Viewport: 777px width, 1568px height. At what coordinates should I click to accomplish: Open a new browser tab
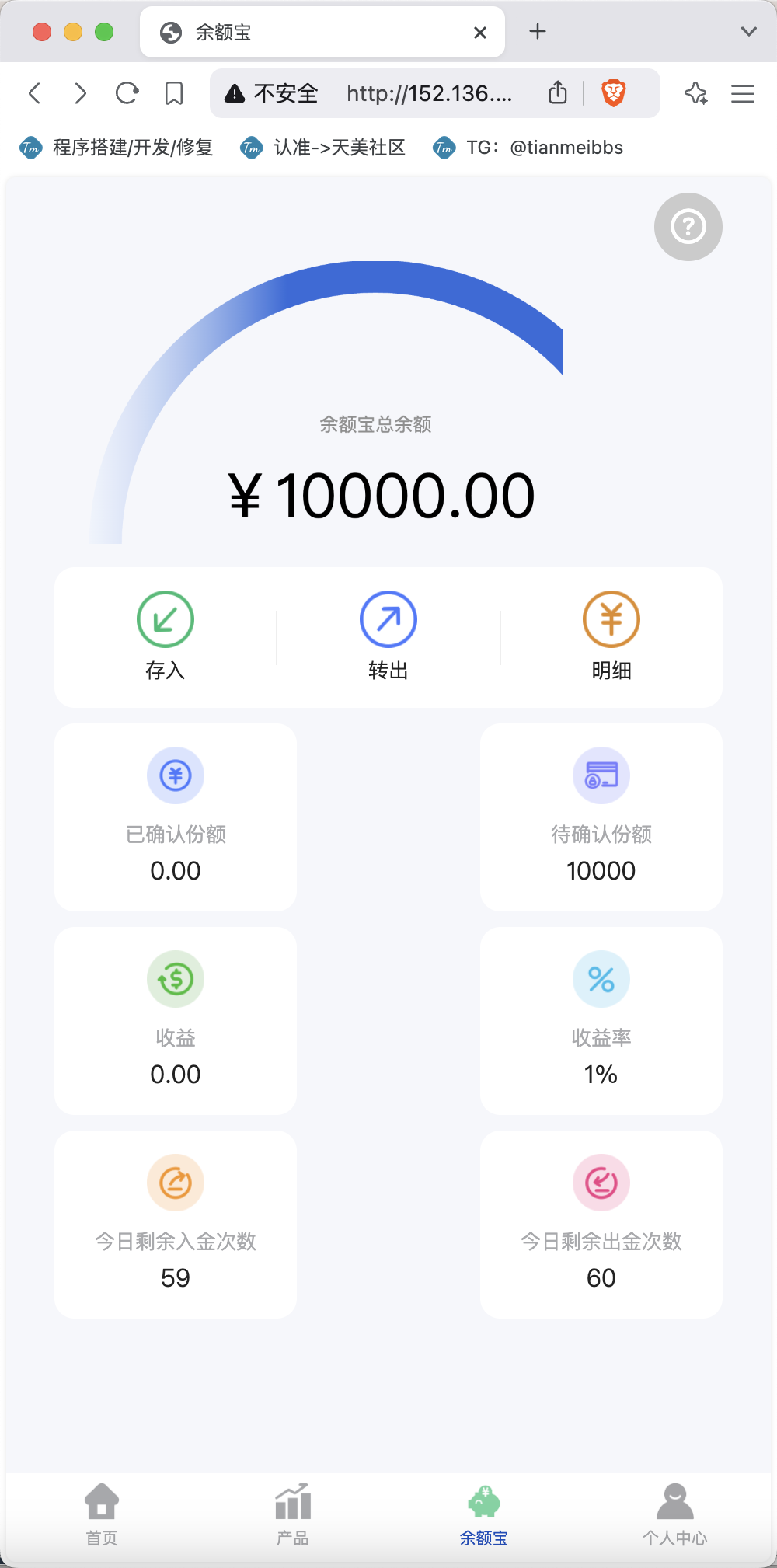point(538,32)
